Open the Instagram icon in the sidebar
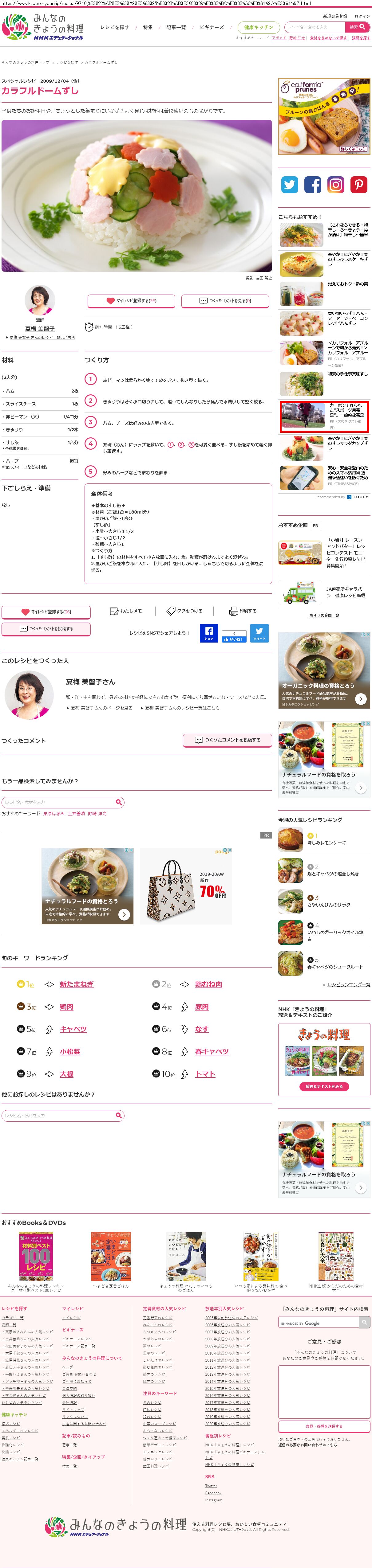 tap(336, 184)
